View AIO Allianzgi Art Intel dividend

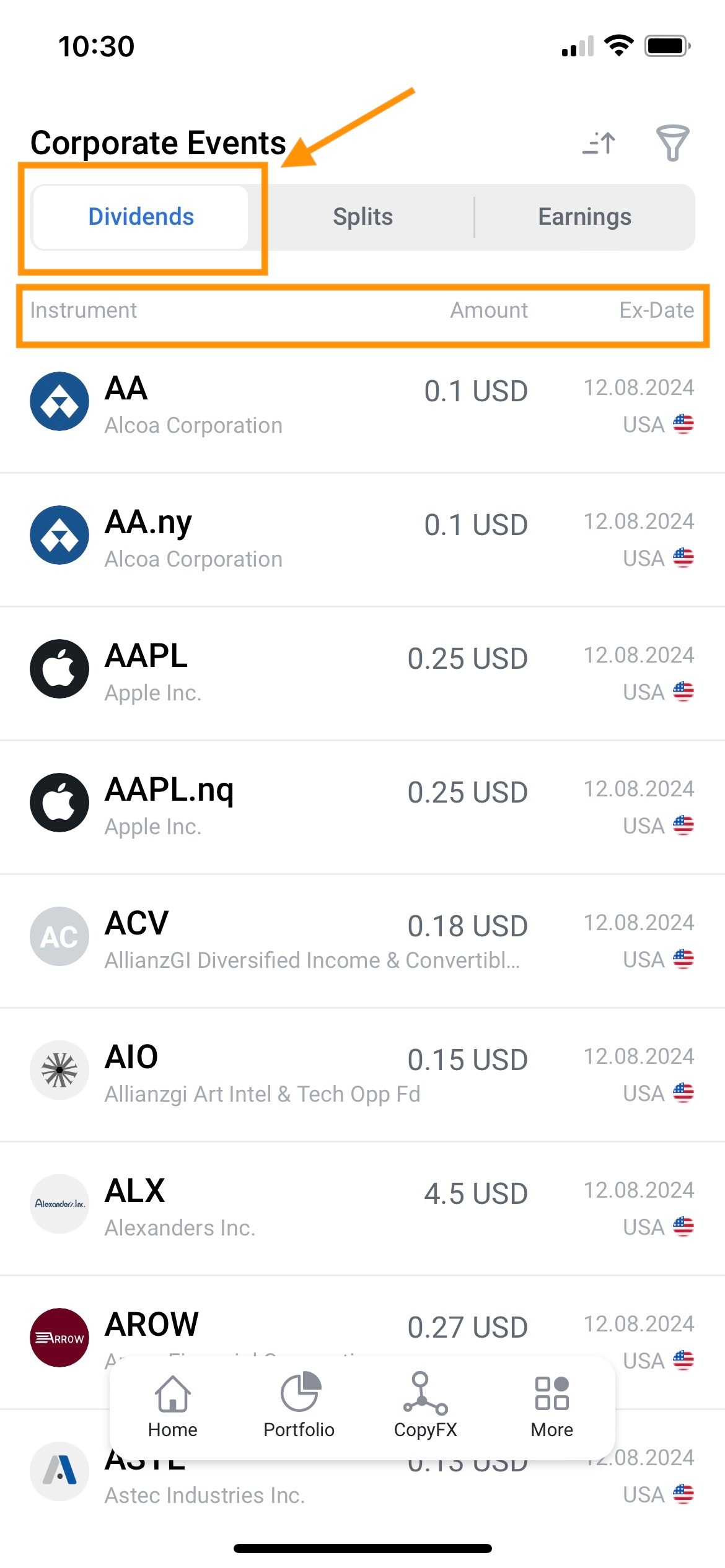[x=362, y=1074]
